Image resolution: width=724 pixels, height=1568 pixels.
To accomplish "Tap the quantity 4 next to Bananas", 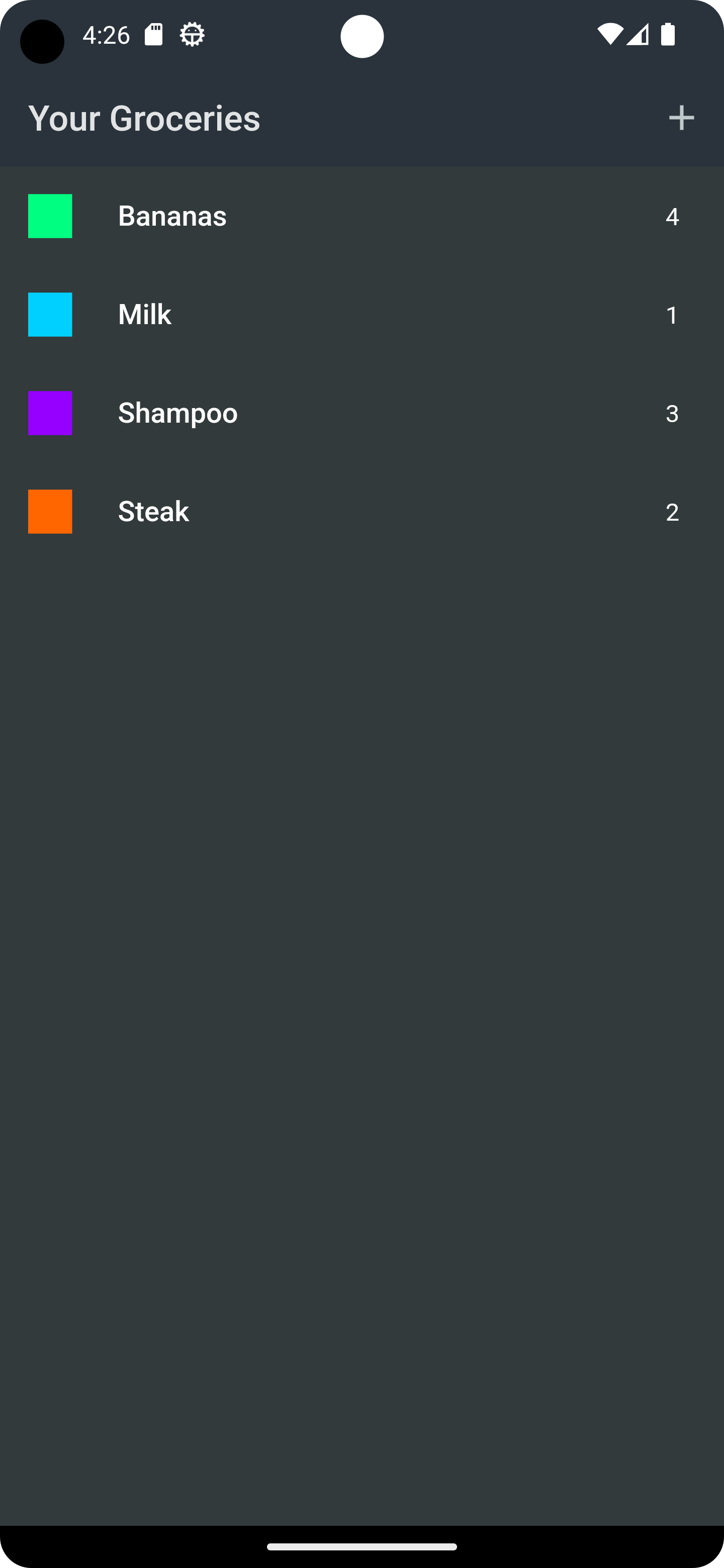I will [x=672, y=217].
